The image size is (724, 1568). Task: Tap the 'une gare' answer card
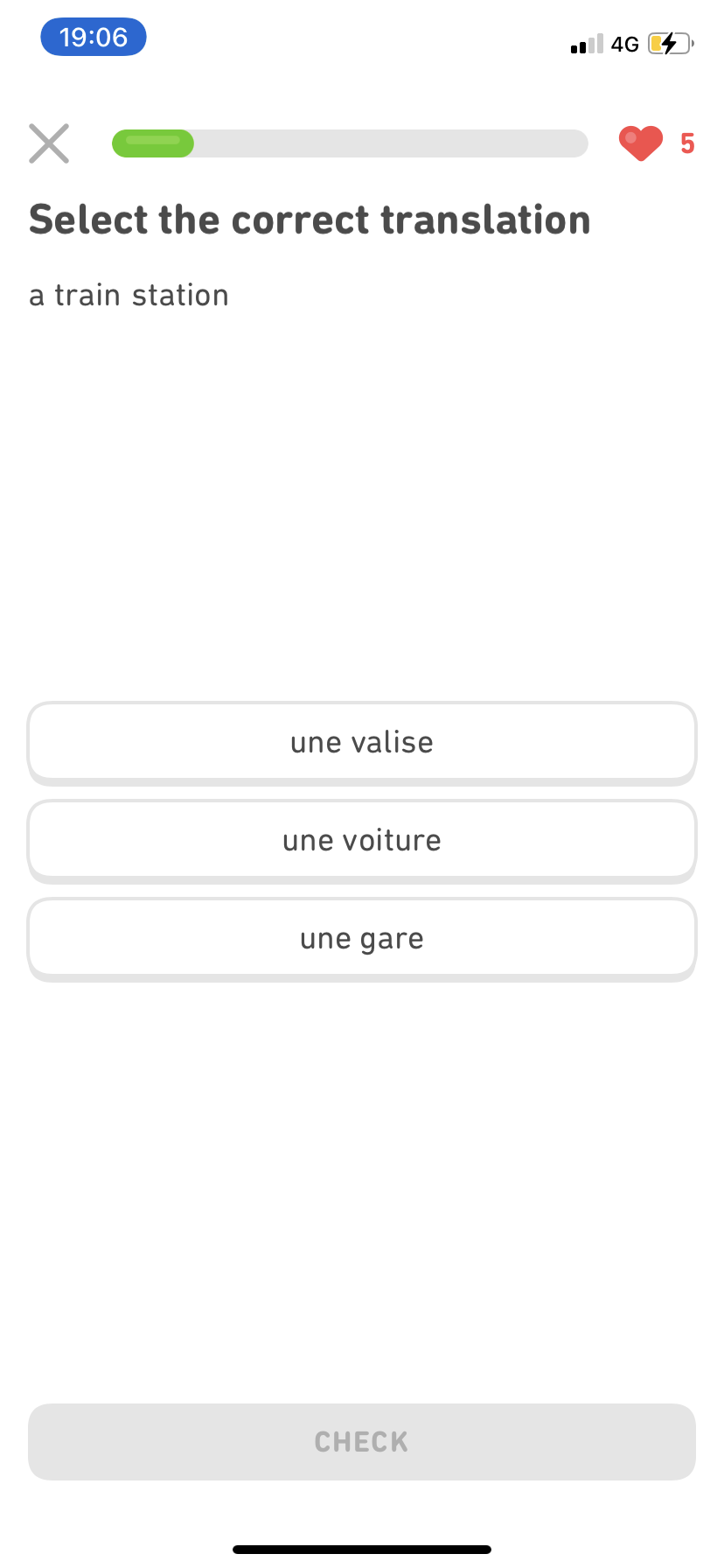(x=361, y=937)
